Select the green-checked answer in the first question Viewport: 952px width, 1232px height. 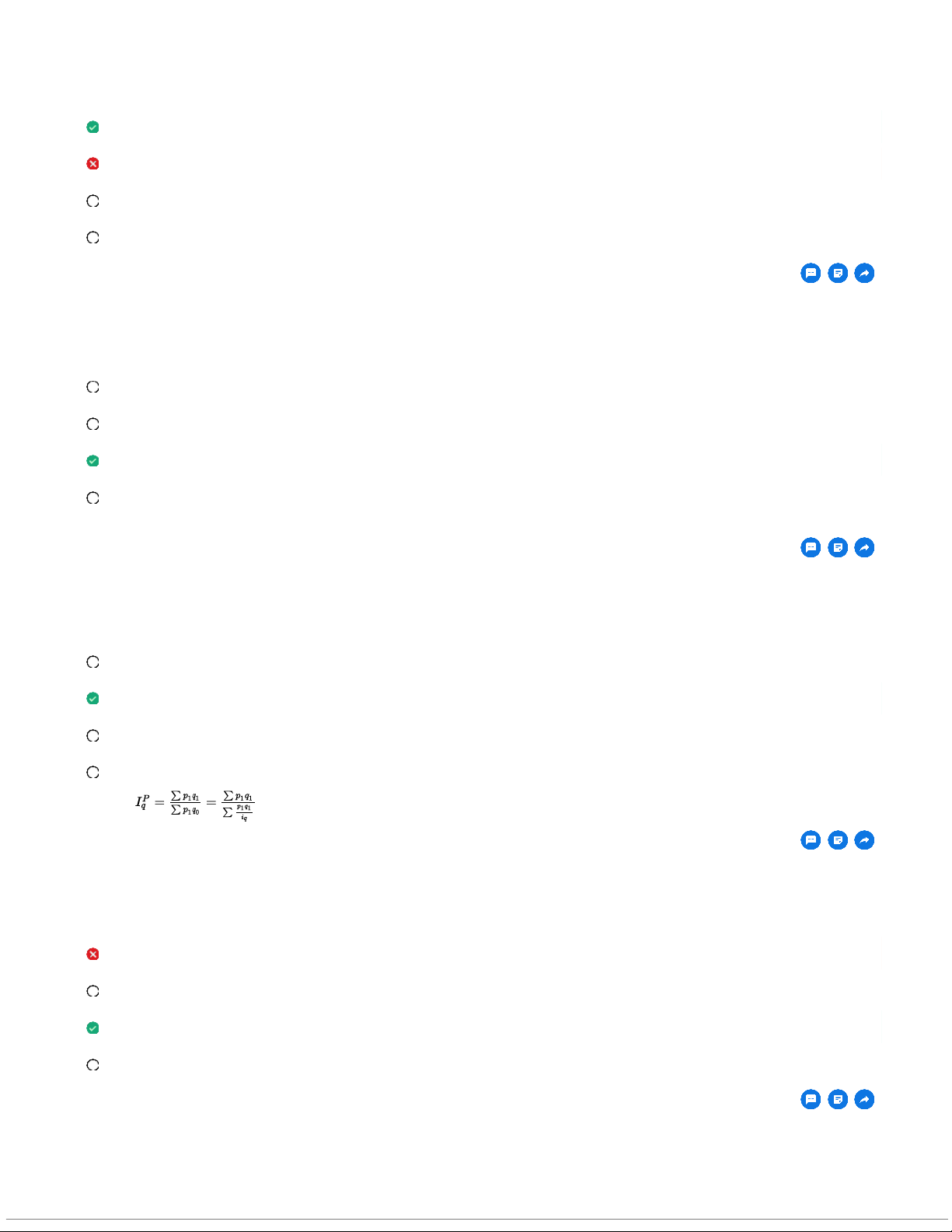click(92, 127)
